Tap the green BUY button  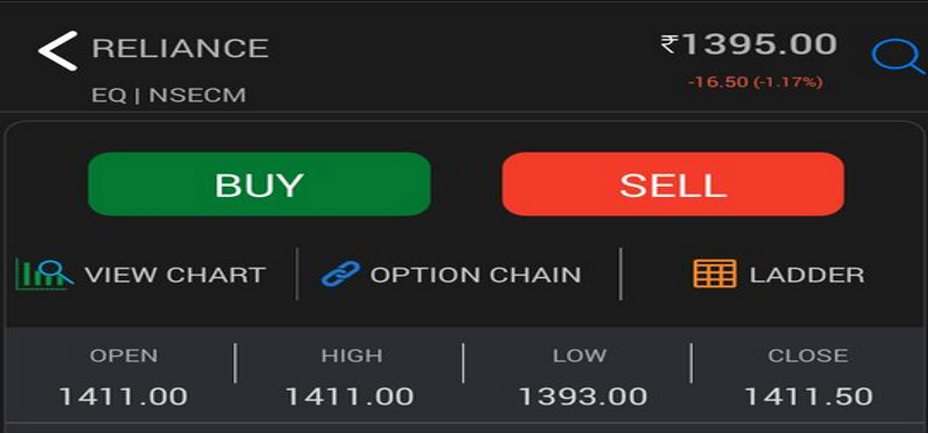pyautogui.click(x=259, y=184)
